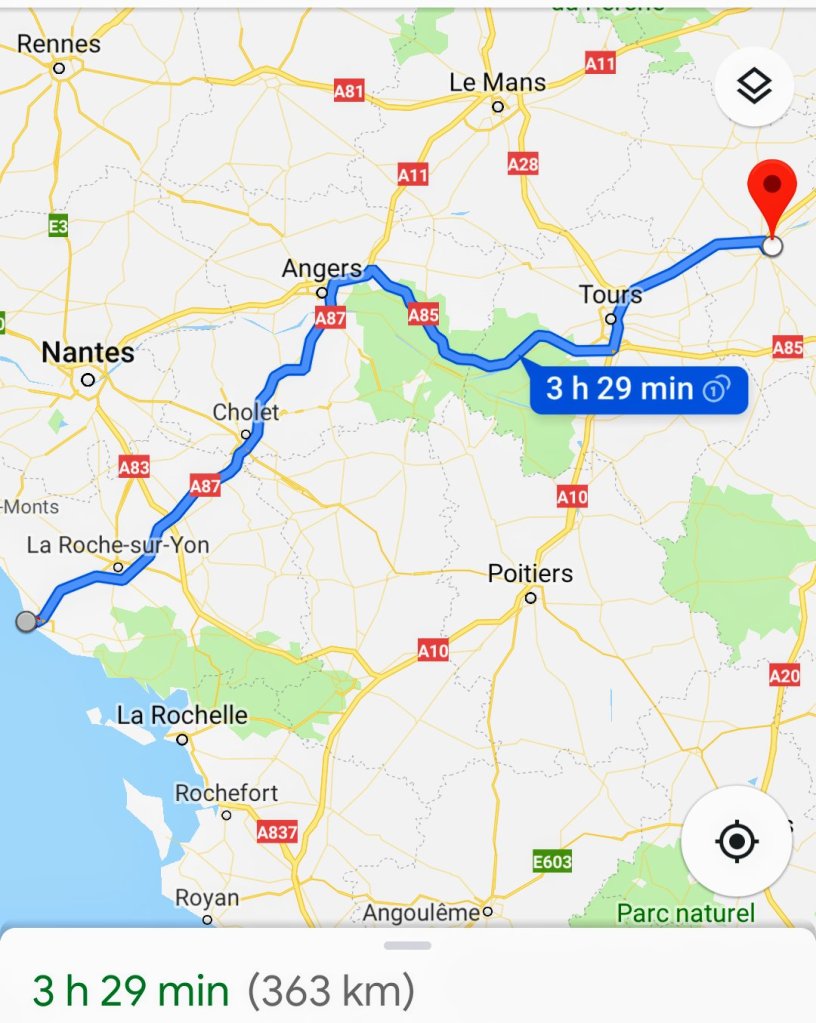Tap the 3 h 29 min route label
The width and height of the screenshot is (816, 1023).
[637, 389]
